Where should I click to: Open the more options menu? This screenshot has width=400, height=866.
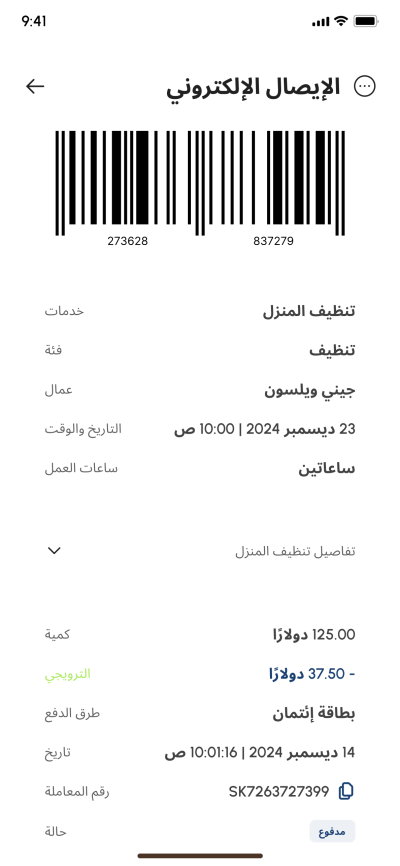pyautogui.click(x=365, y=86)
